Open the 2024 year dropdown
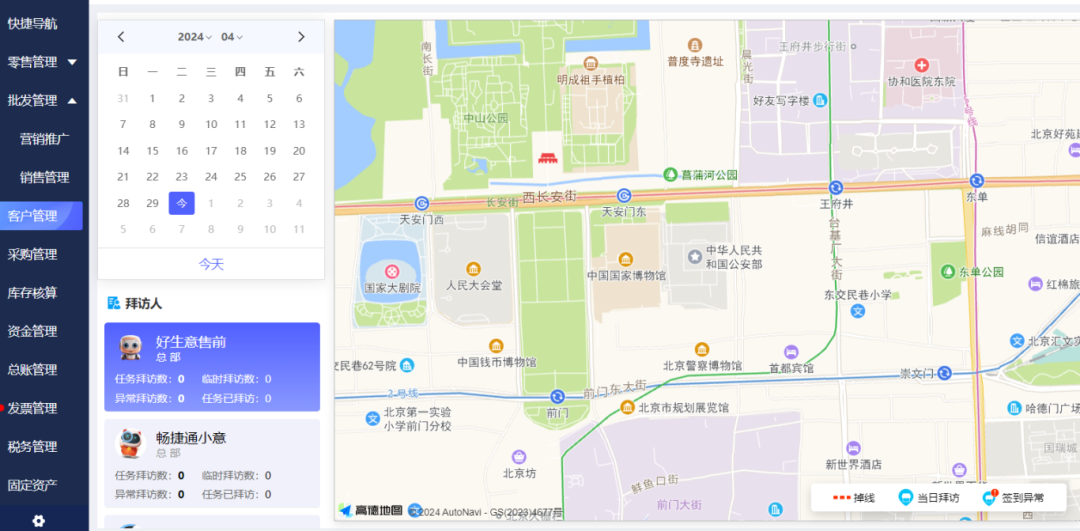 [195, 37]
